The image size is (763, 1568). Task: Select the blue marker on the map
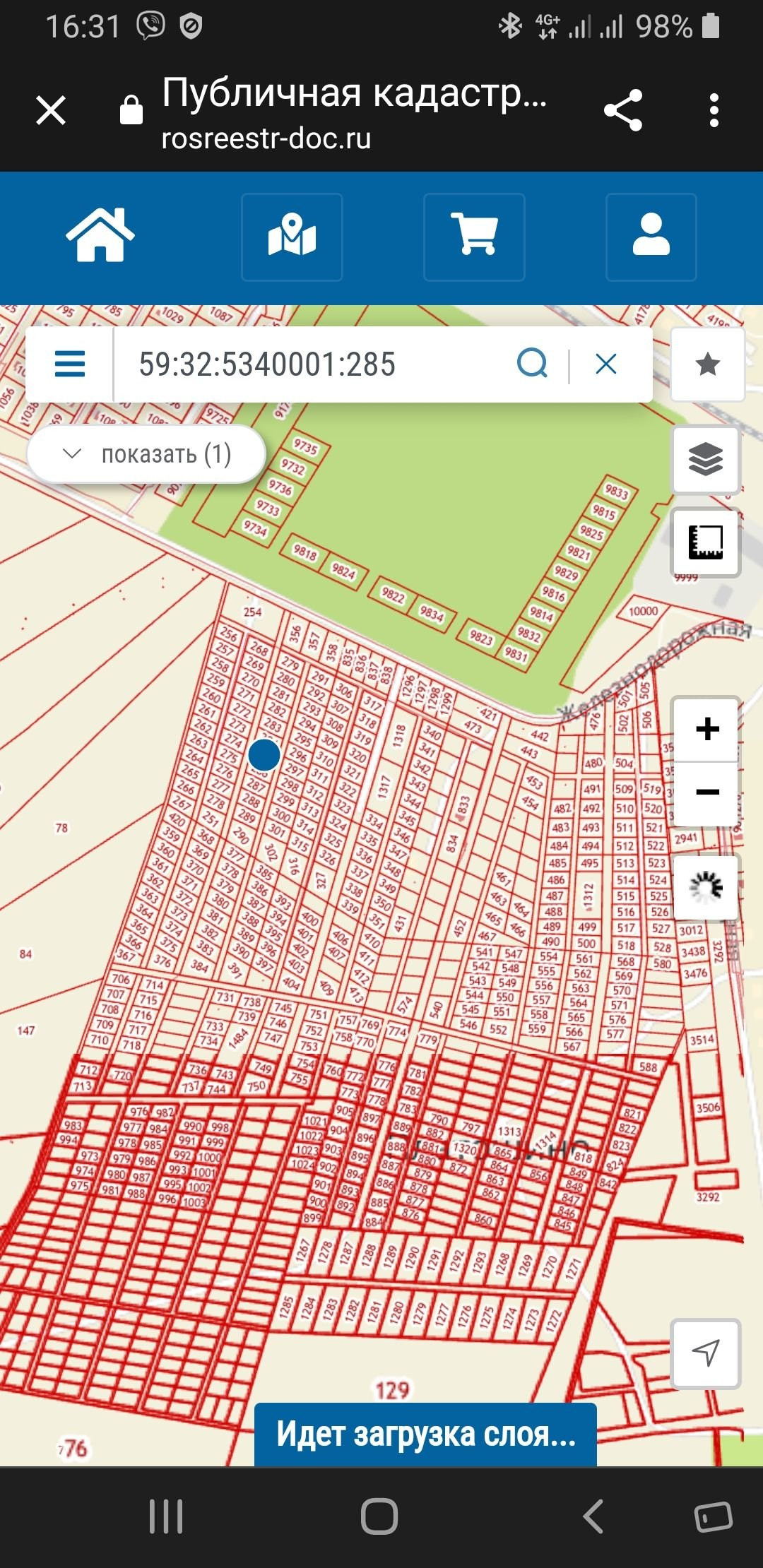264,755
